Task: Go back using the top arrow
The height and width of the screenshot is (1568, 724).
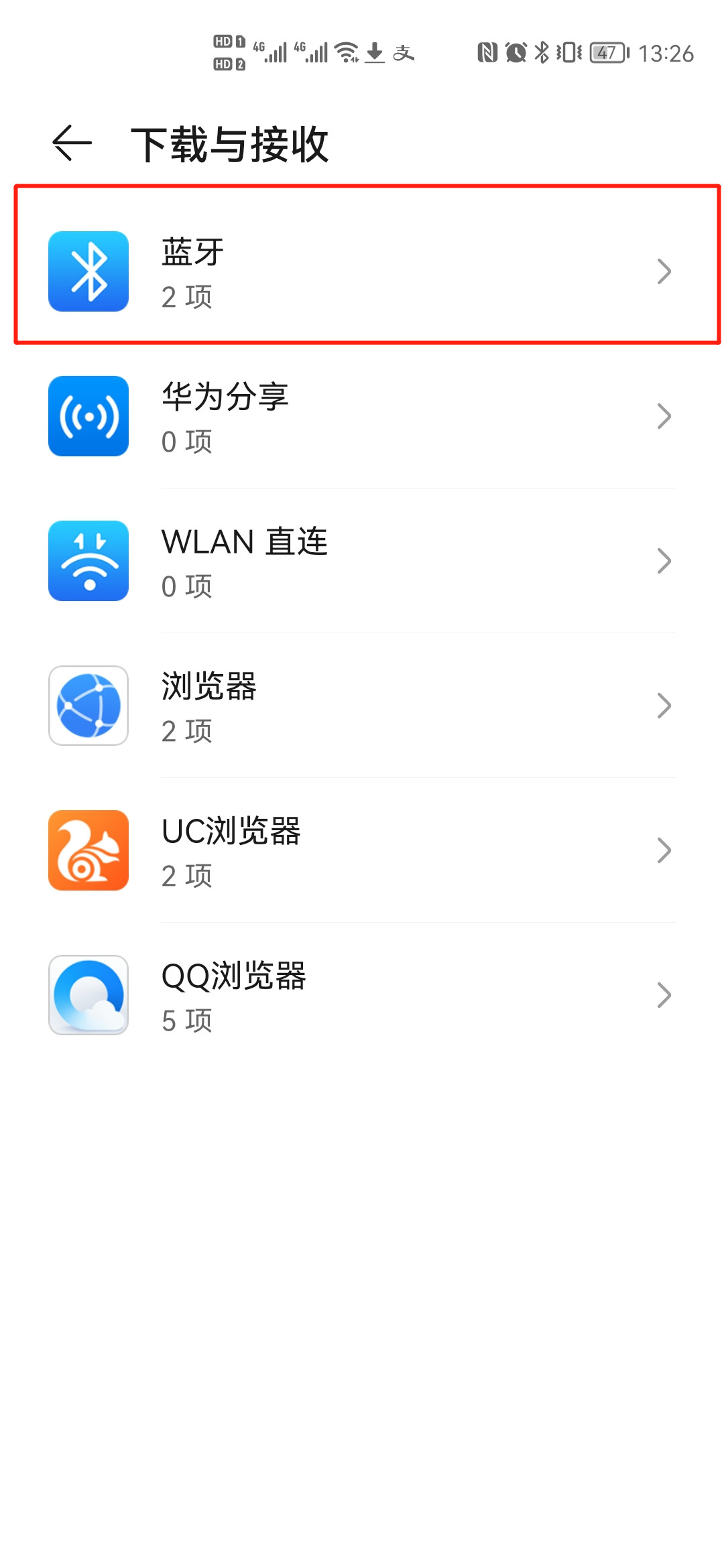Action: click(72, 143)
